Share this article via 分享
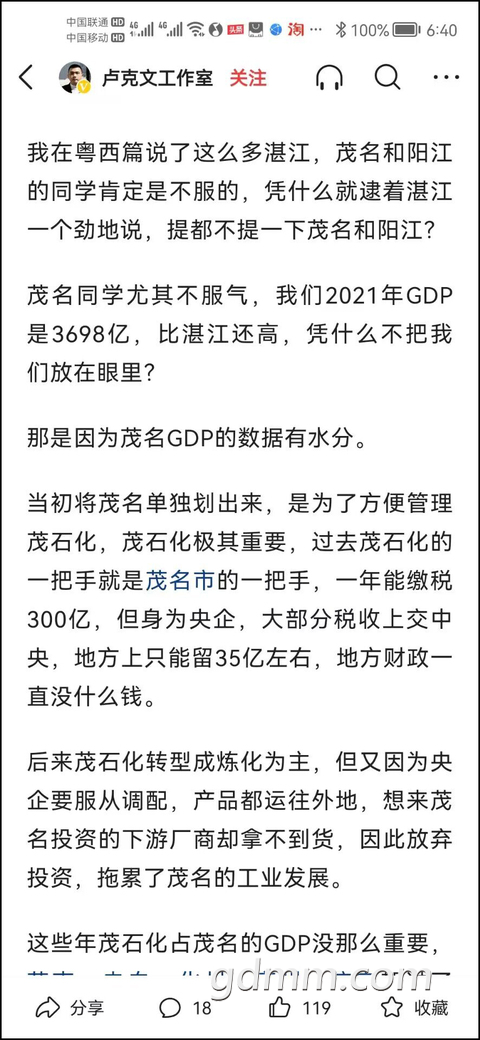 pyautogui.click(x=69, y=1008)
